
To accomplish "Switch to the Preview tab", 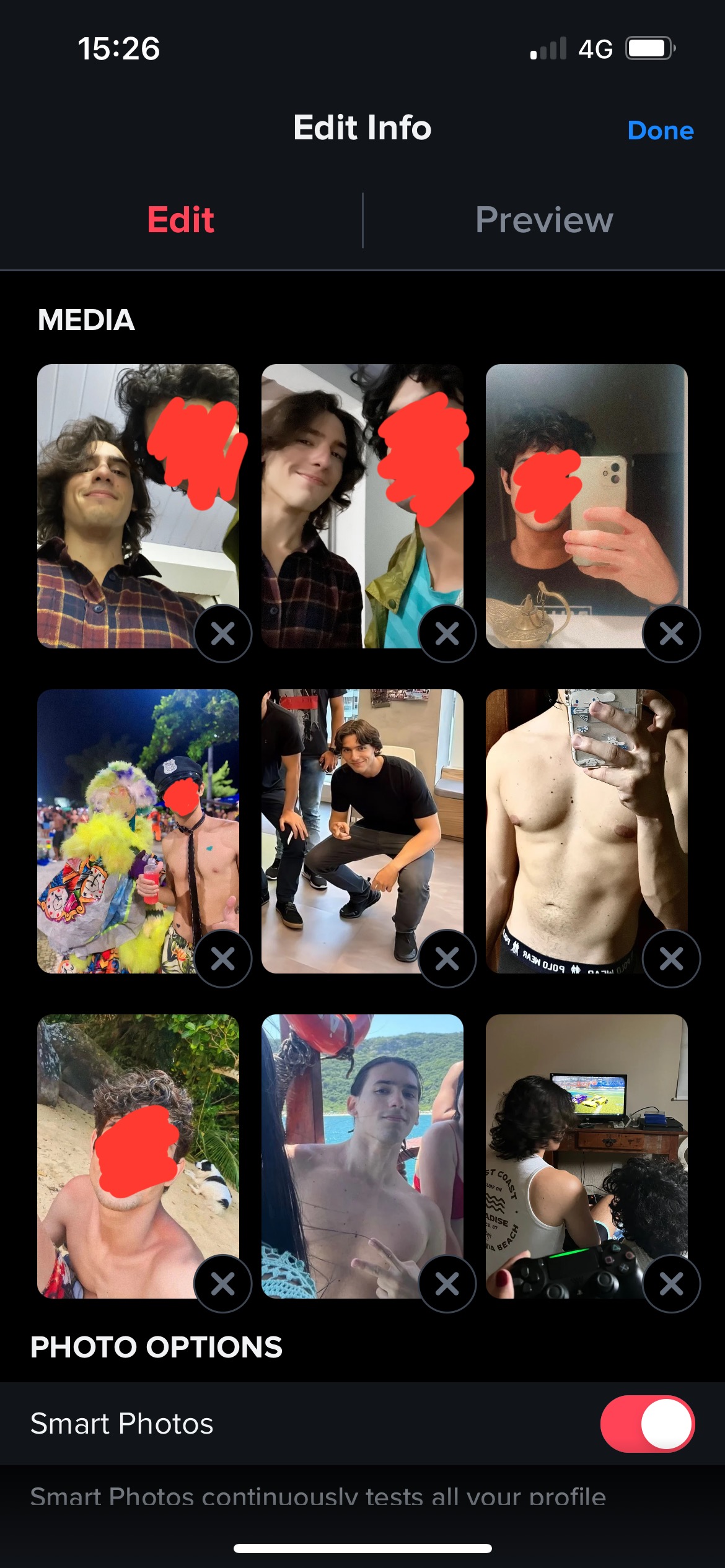I will [543, 220].
